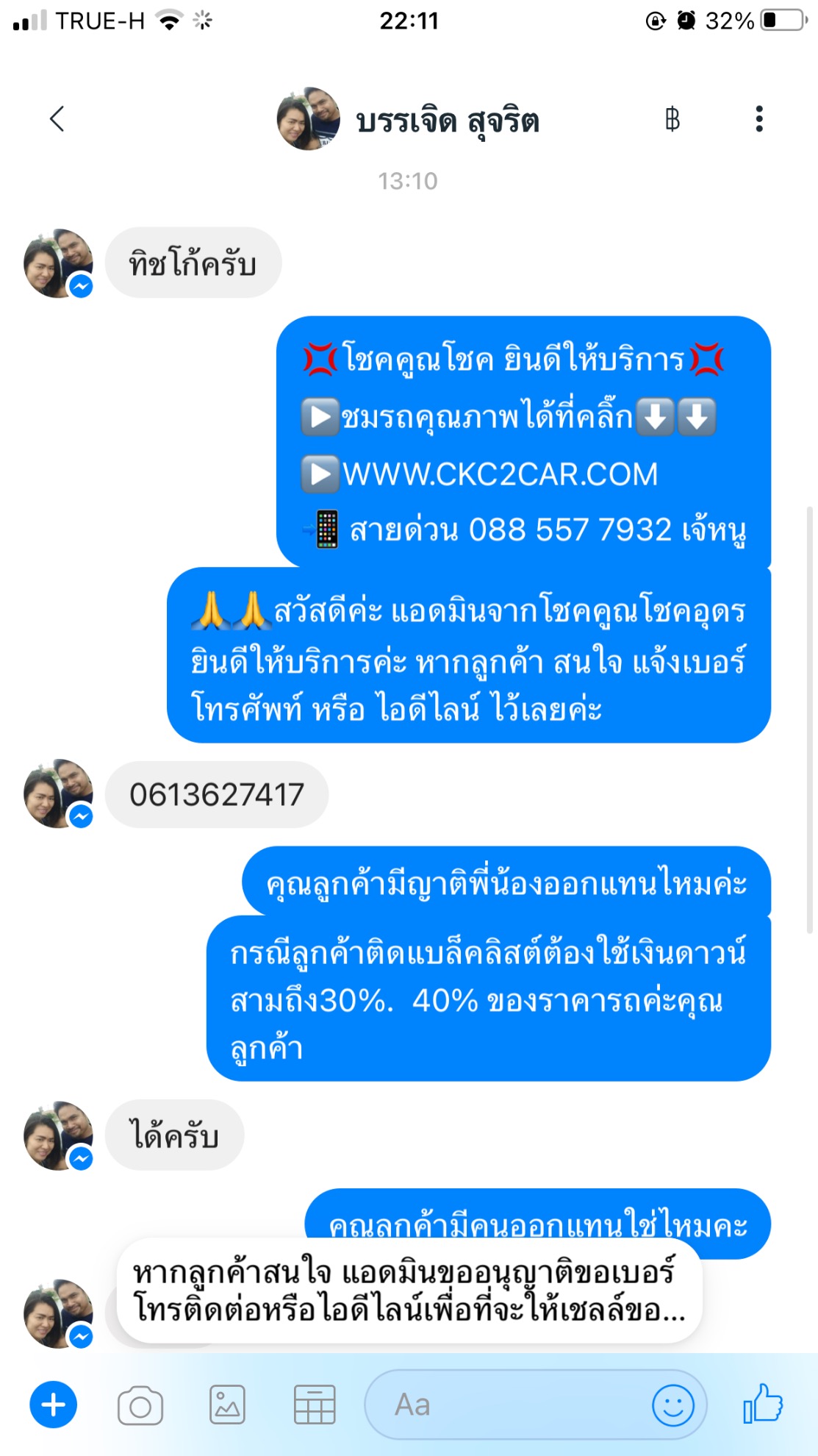Select the suggested reply about requesting phone number
Screen dimensions: 818x1456
(409, 1291)
